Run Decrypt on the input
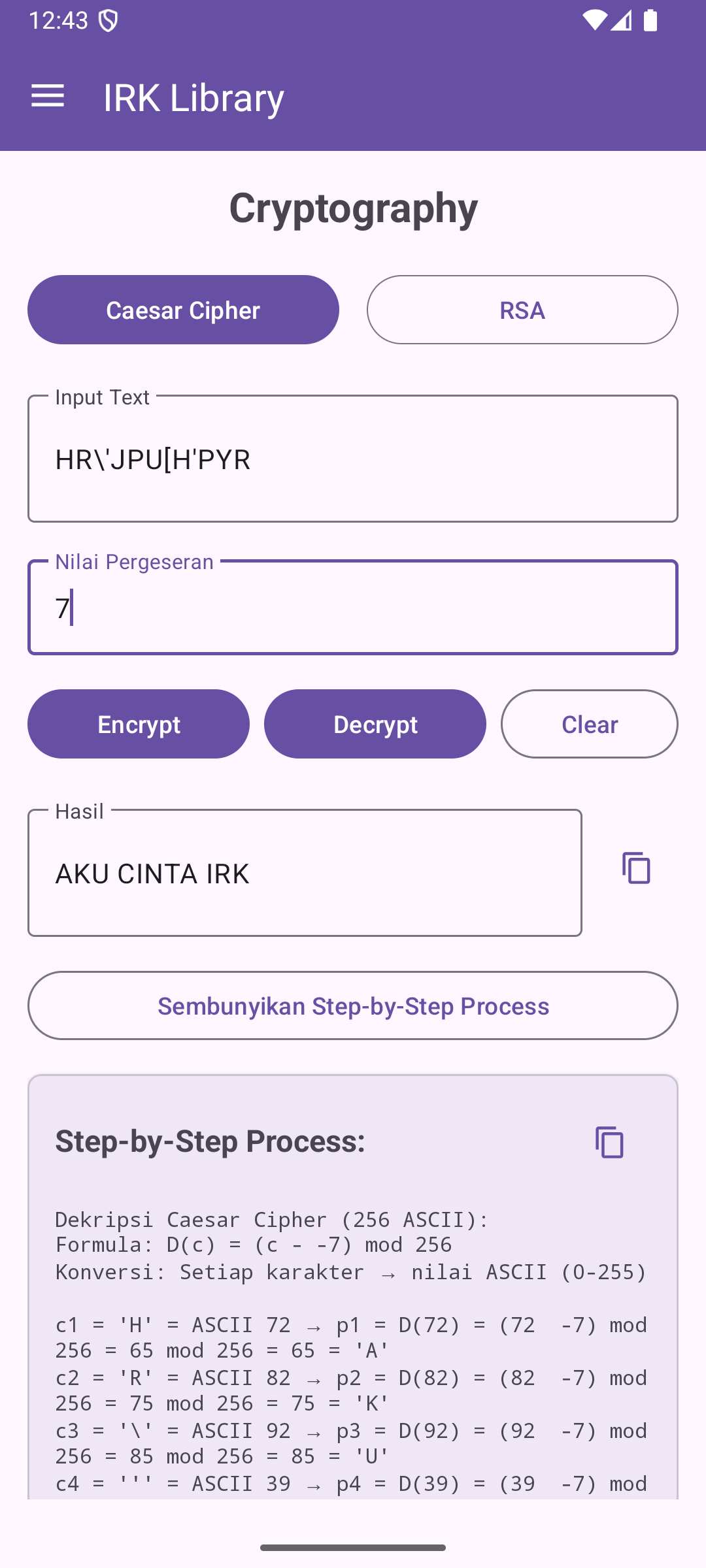This screenshot has height=1568, width=706. 375,724
